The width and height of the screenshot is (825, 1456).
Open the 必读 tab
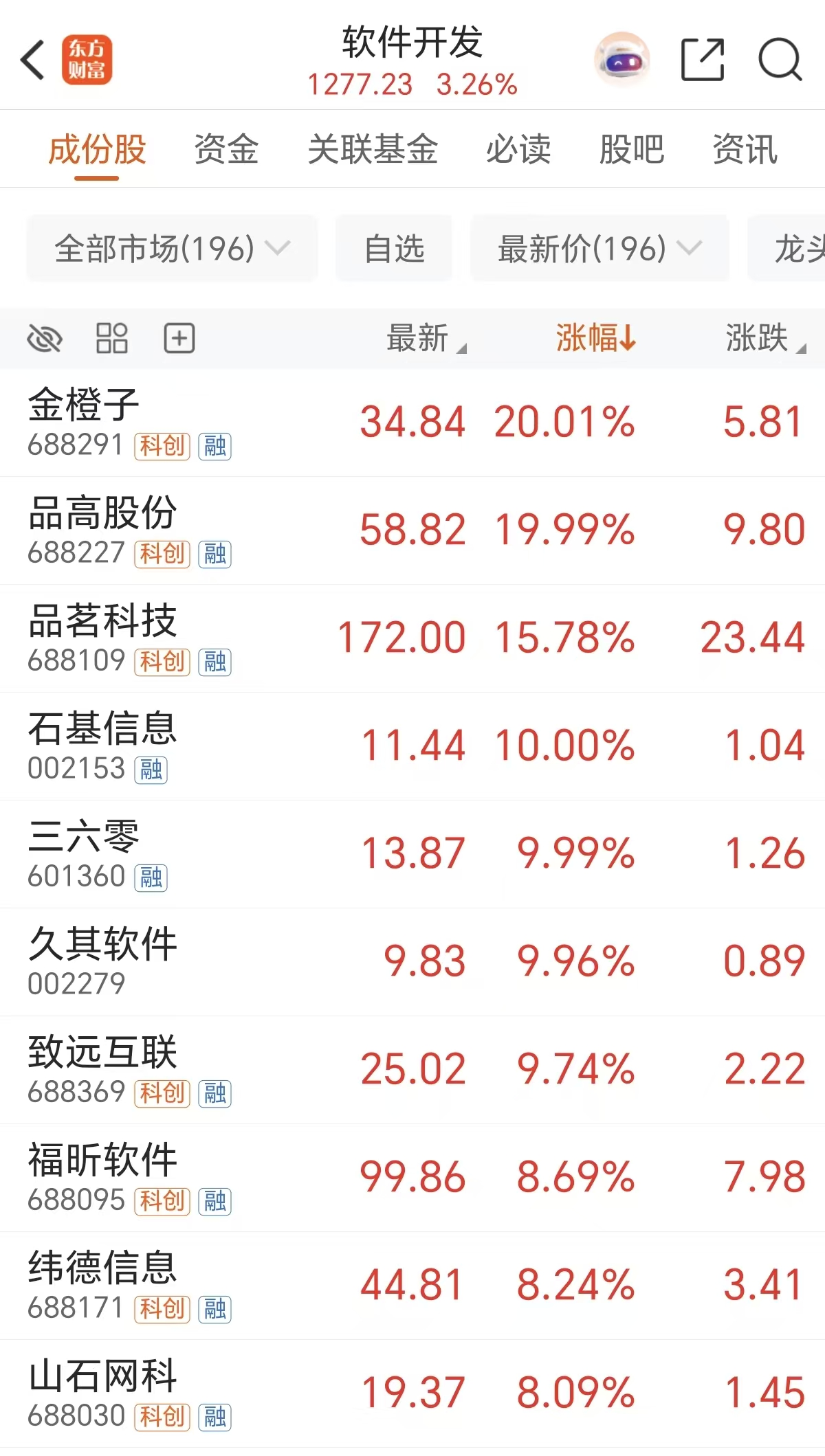[518, 149]
